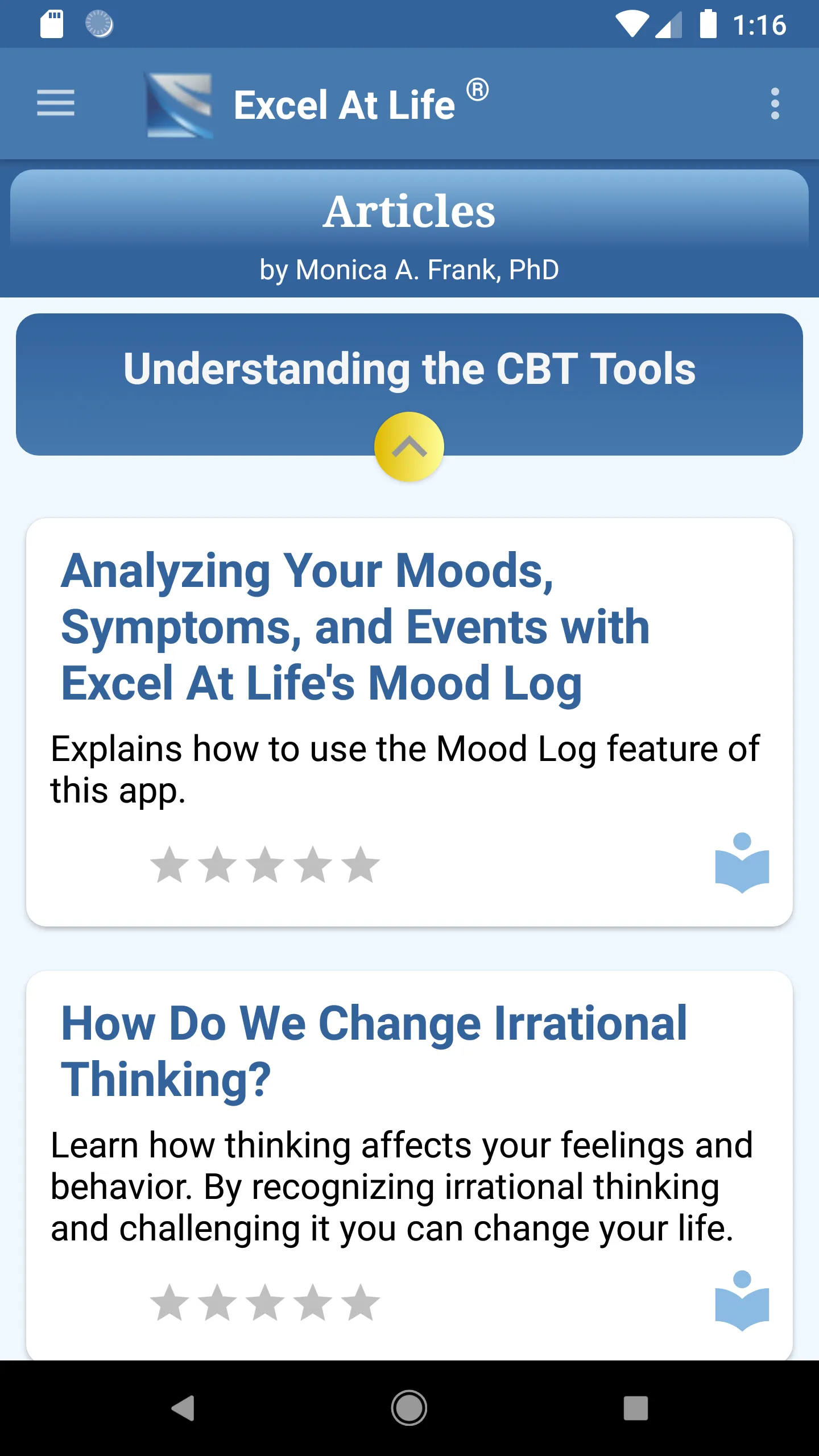819x1456 pixels.
Task: Open the overflow menu
Action: pos(775,104)
